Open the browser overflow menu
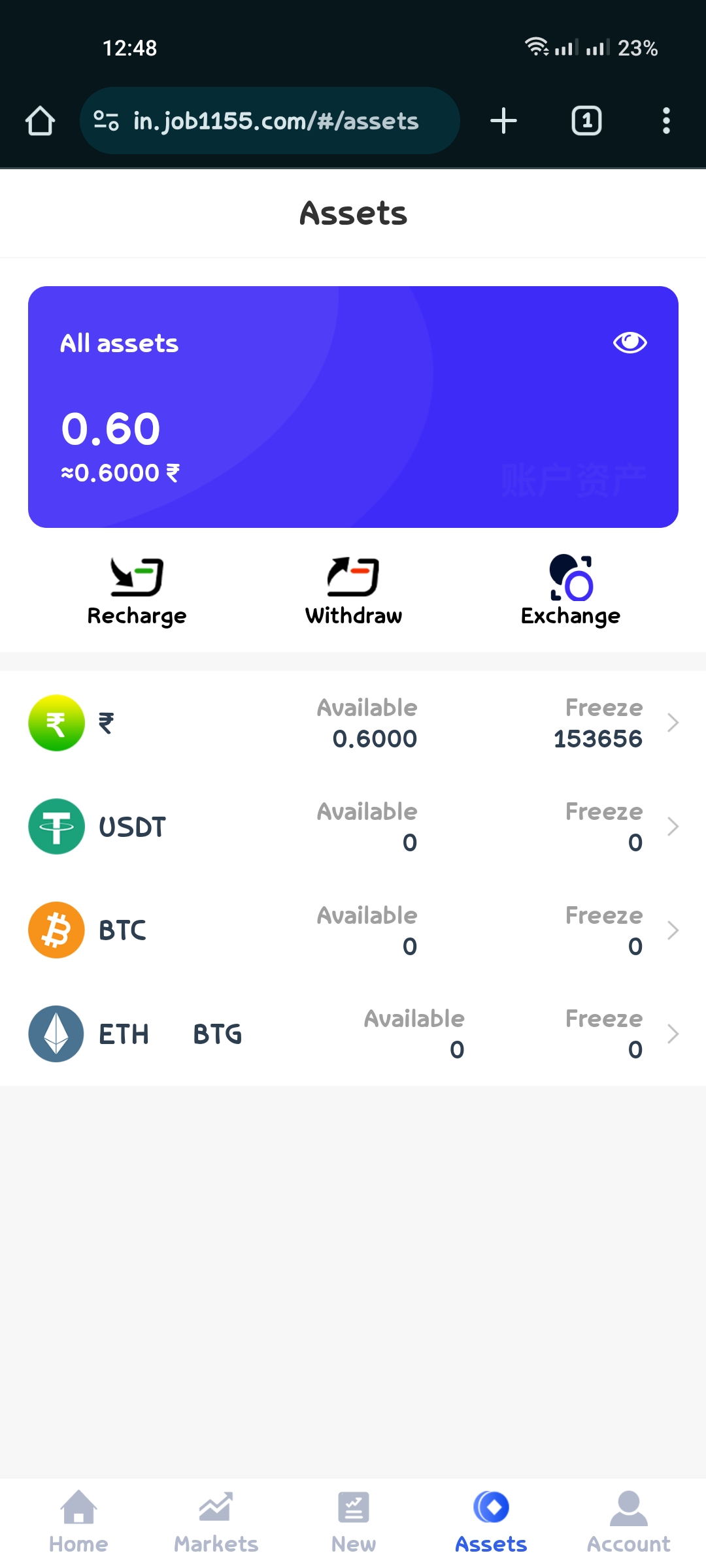 coord(666,121)
